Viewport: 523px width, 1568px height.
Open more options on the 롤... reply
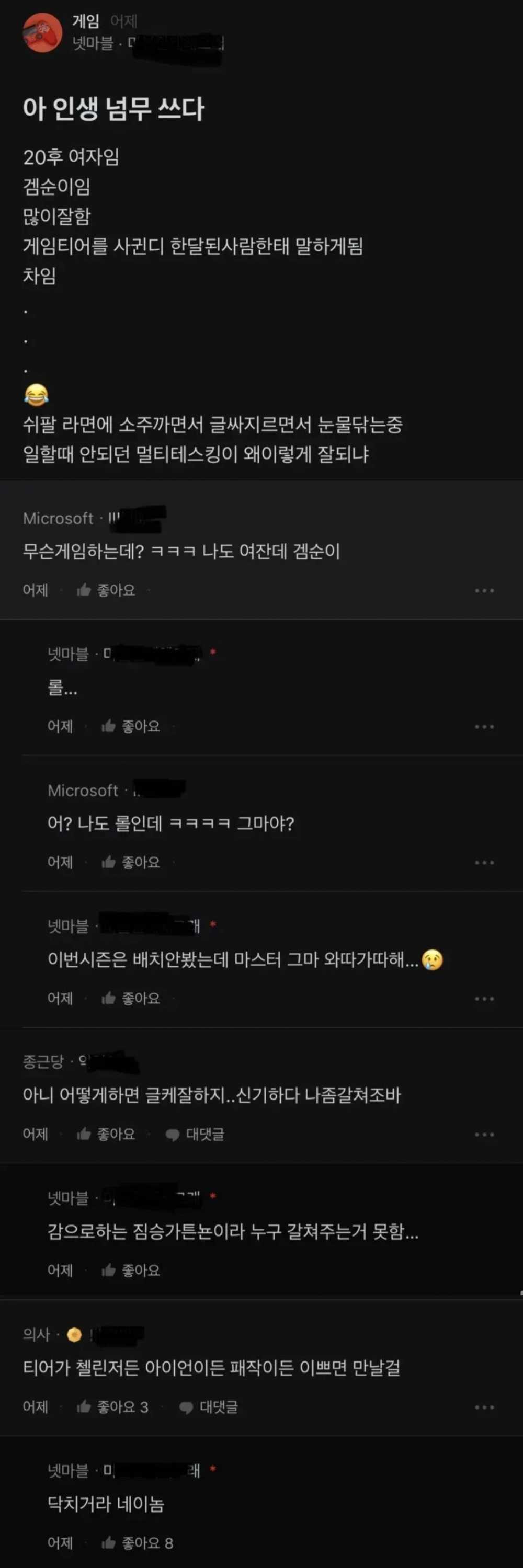484,726
